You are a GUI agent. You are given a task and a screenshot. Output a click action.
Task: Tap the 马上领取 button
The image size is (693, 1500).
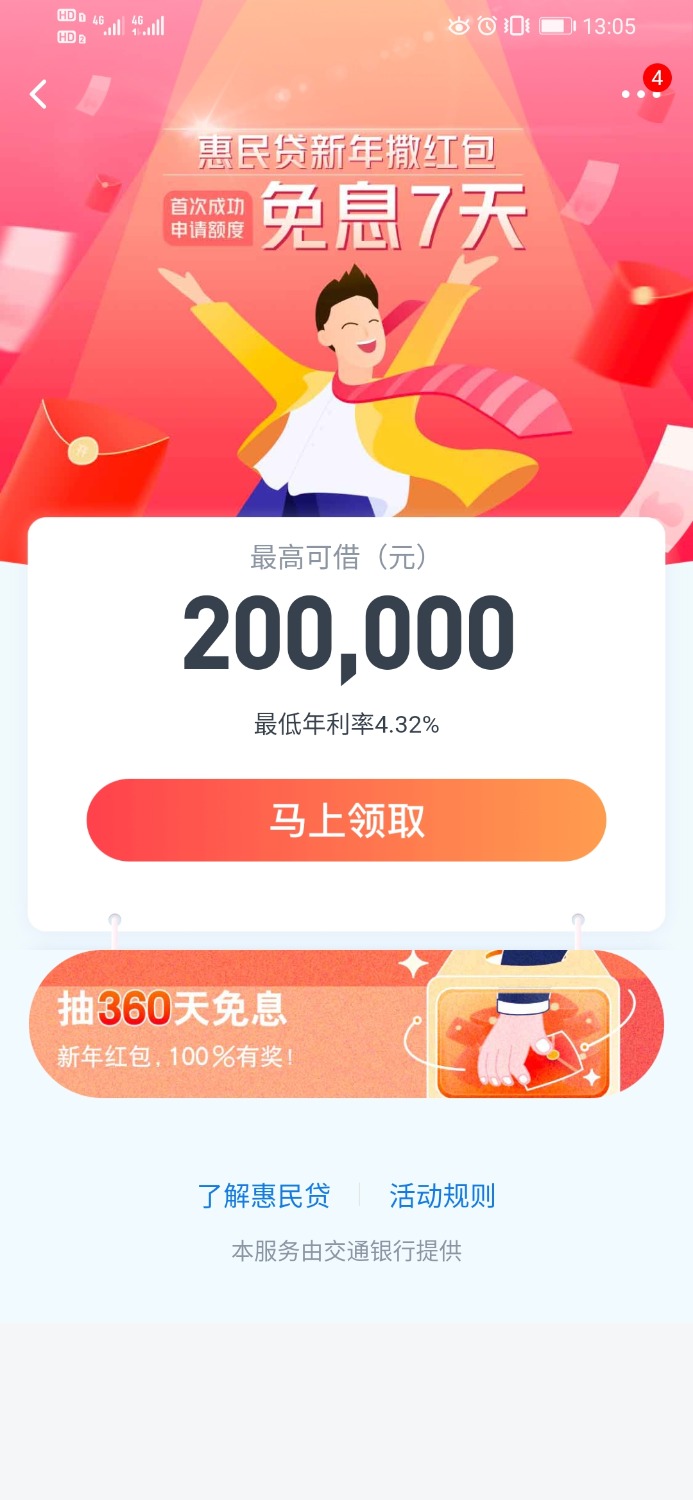346,820
